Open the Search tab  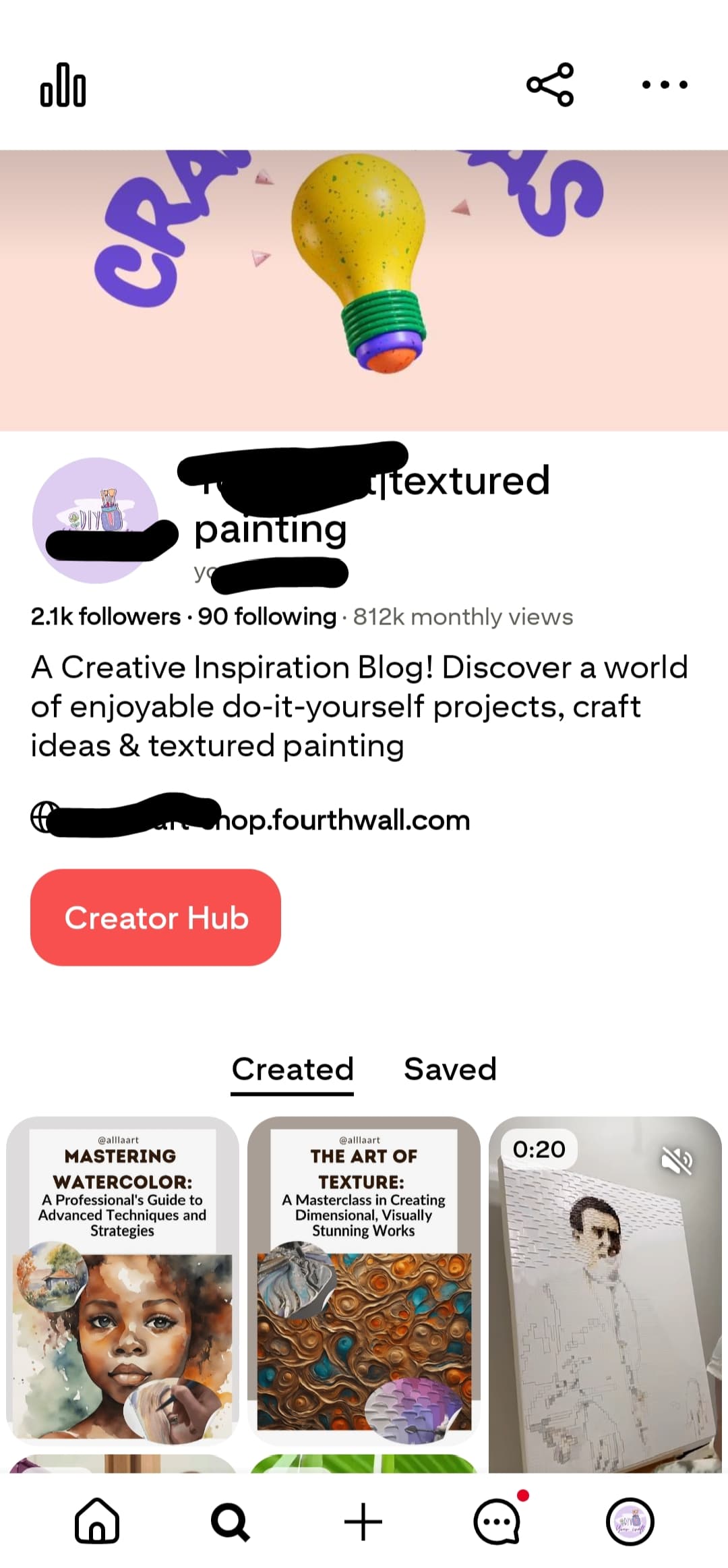pos(231,1521)
